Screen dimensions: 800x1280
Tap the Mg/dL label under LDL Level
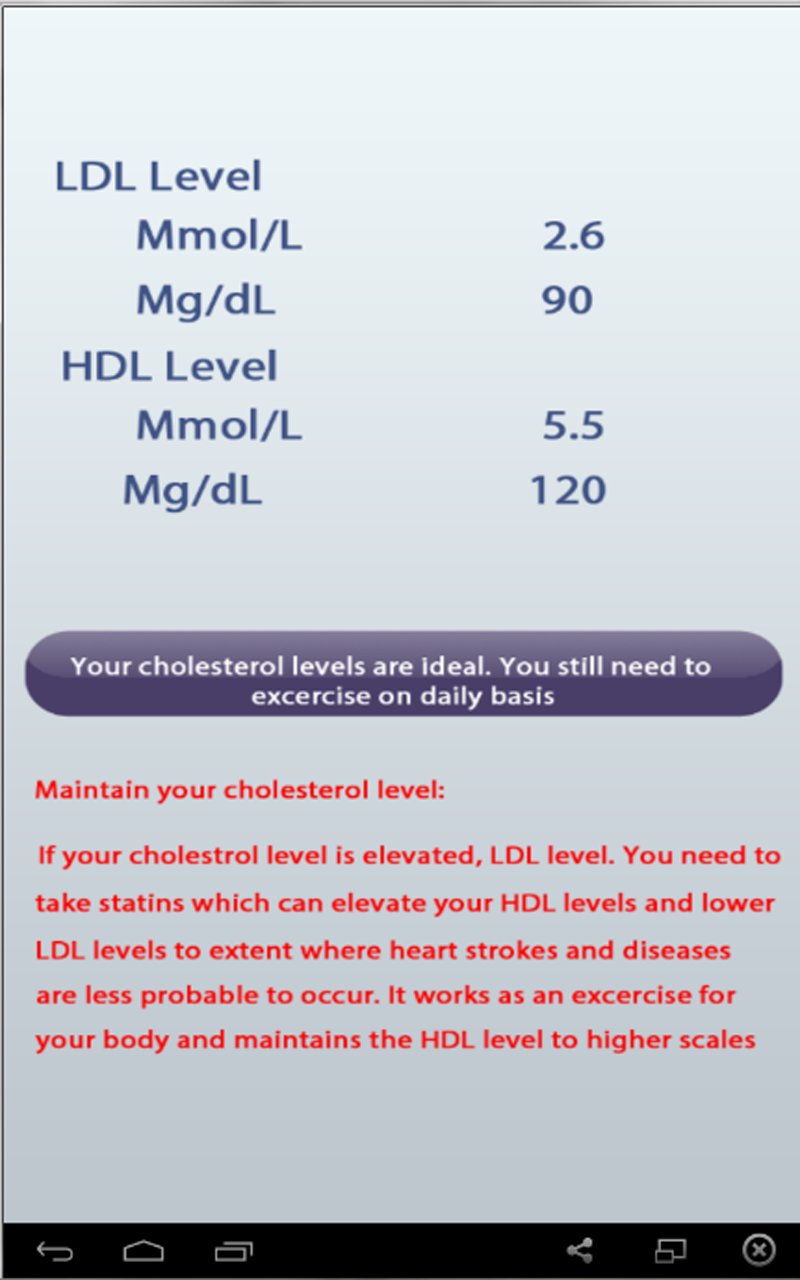tap(205, 299)
